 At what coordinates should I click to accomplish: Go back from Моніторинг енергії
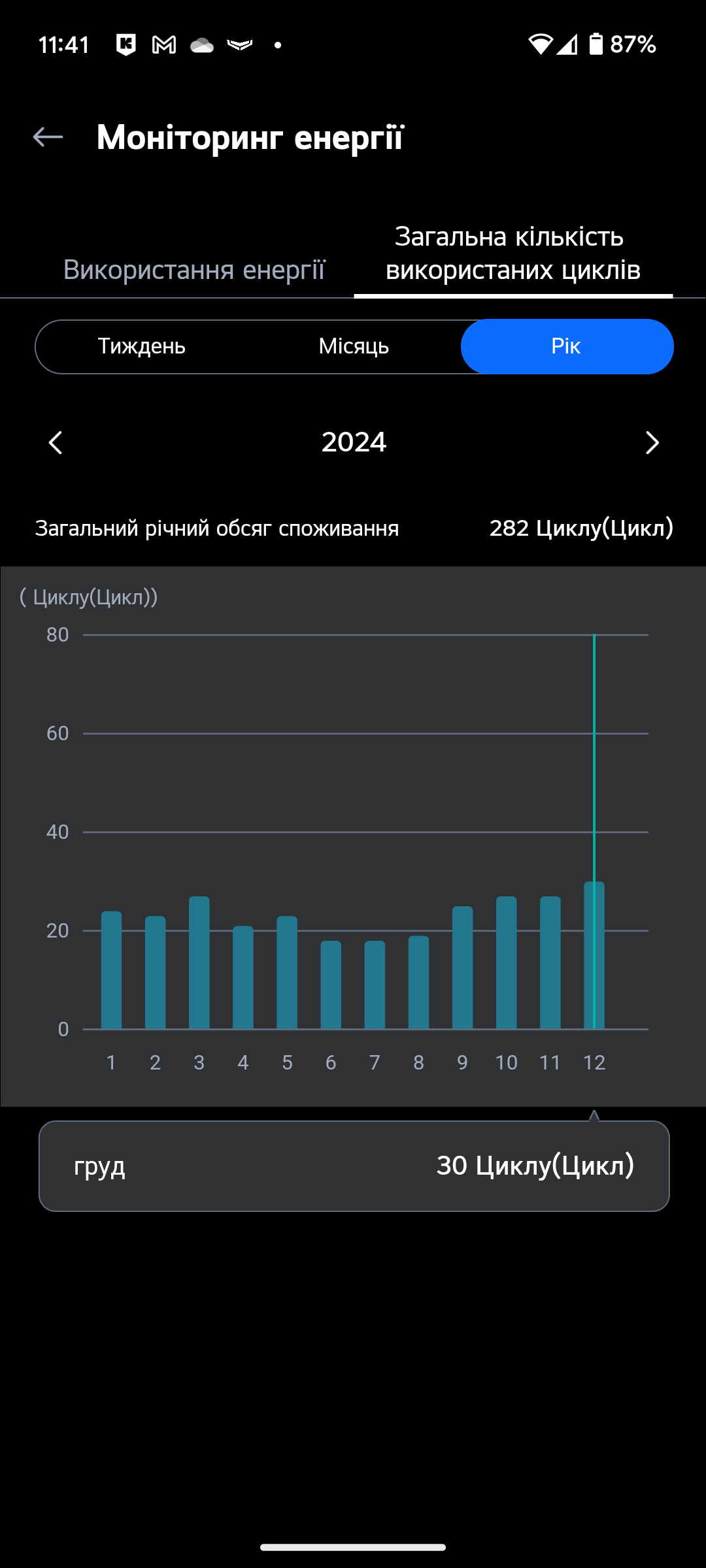pyautogui.click(x=48, y=137)
